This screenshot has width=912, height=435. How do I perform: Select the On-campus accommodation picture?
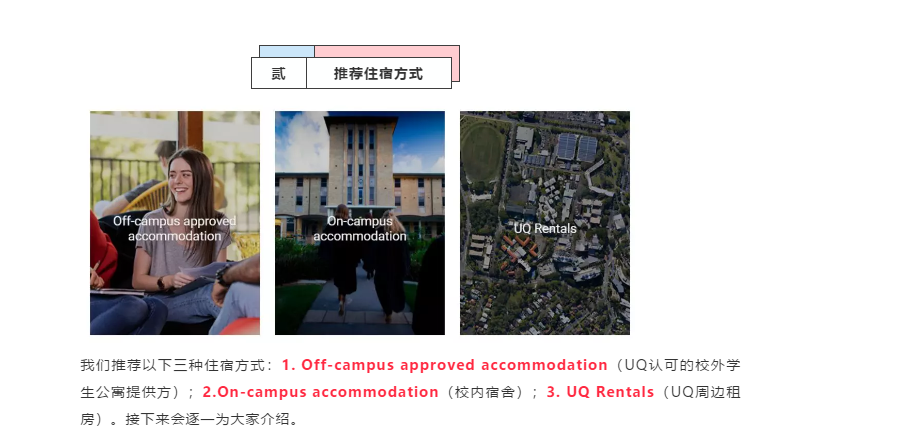(x=360, y=223)
